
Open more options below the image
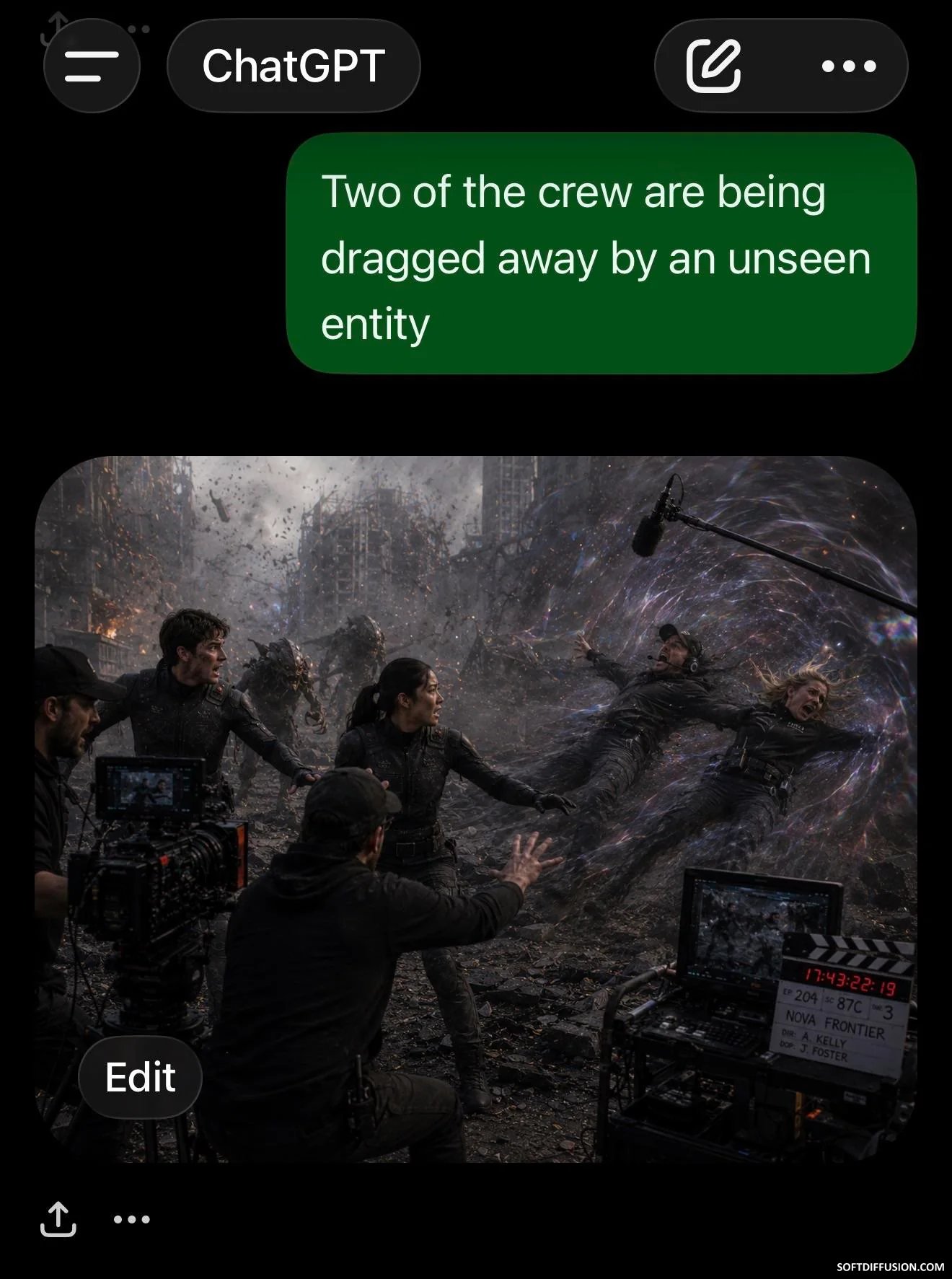132,1219
